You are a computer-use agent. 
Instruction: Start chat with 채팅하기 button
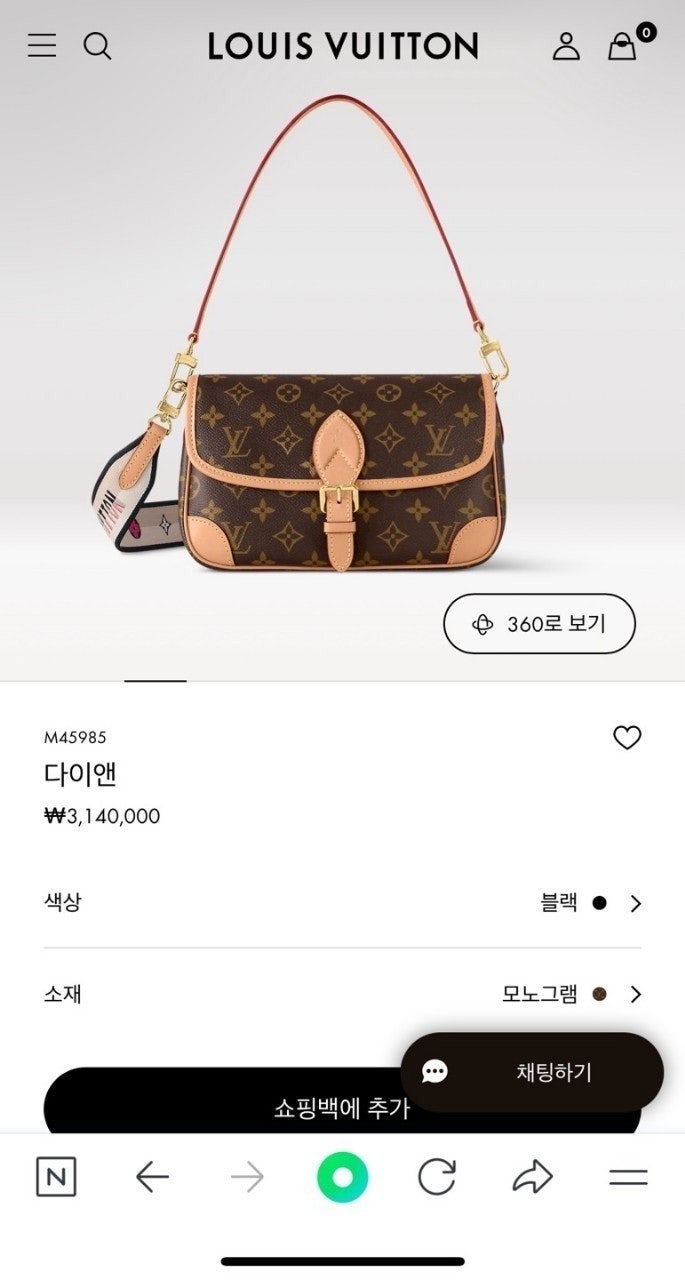[532, 1072]
